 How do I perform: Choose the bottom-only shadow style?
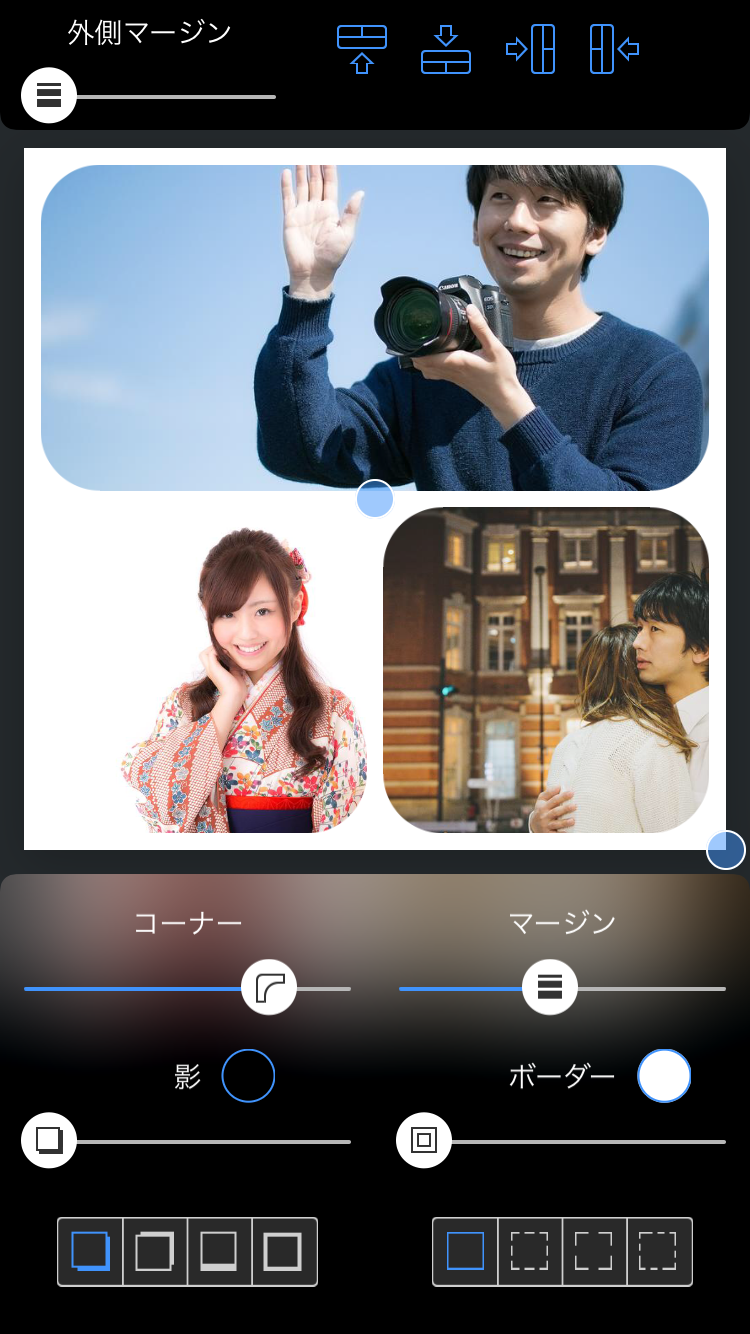(219, 1251)
